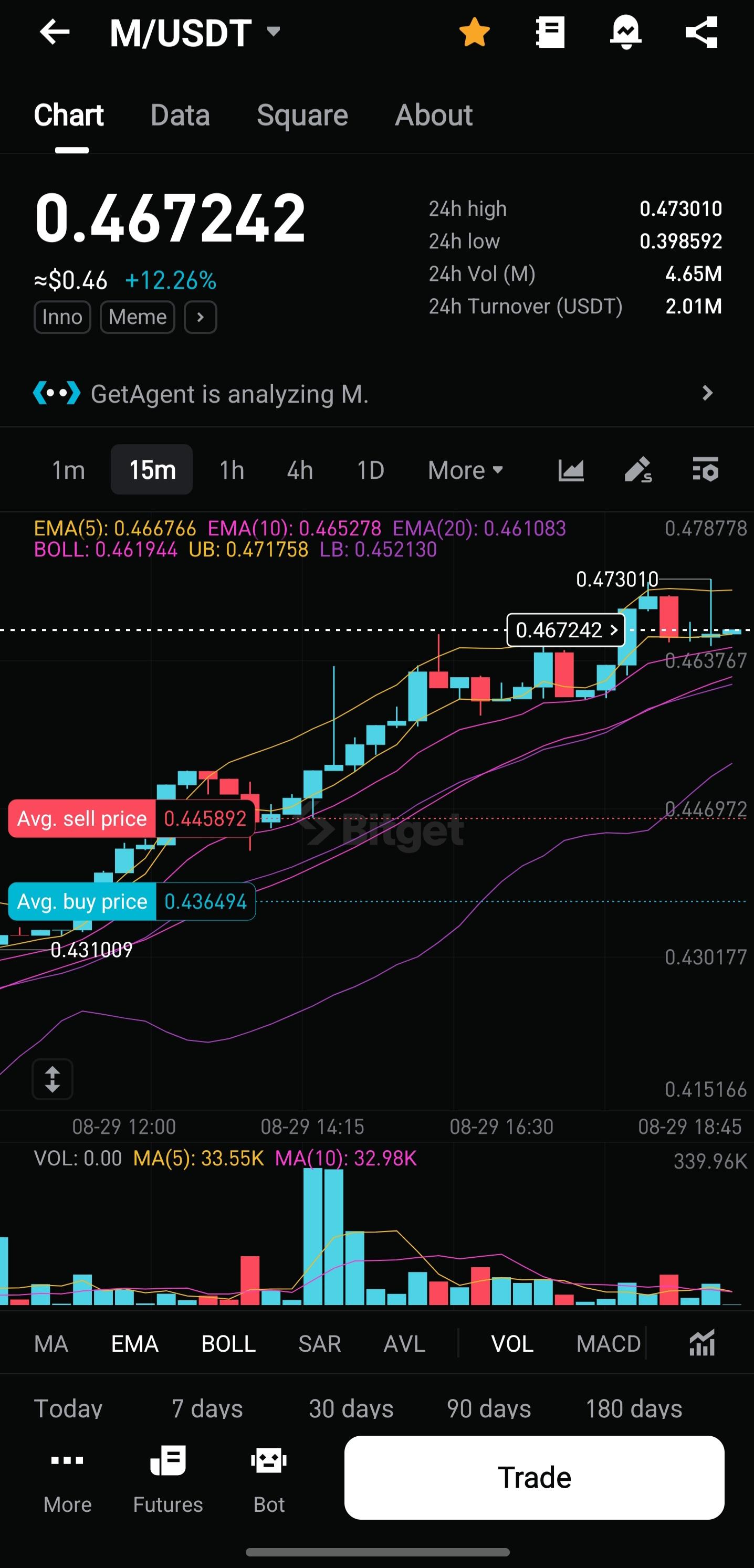Expand the More intervals dropdown

click(x=465, y=470)
